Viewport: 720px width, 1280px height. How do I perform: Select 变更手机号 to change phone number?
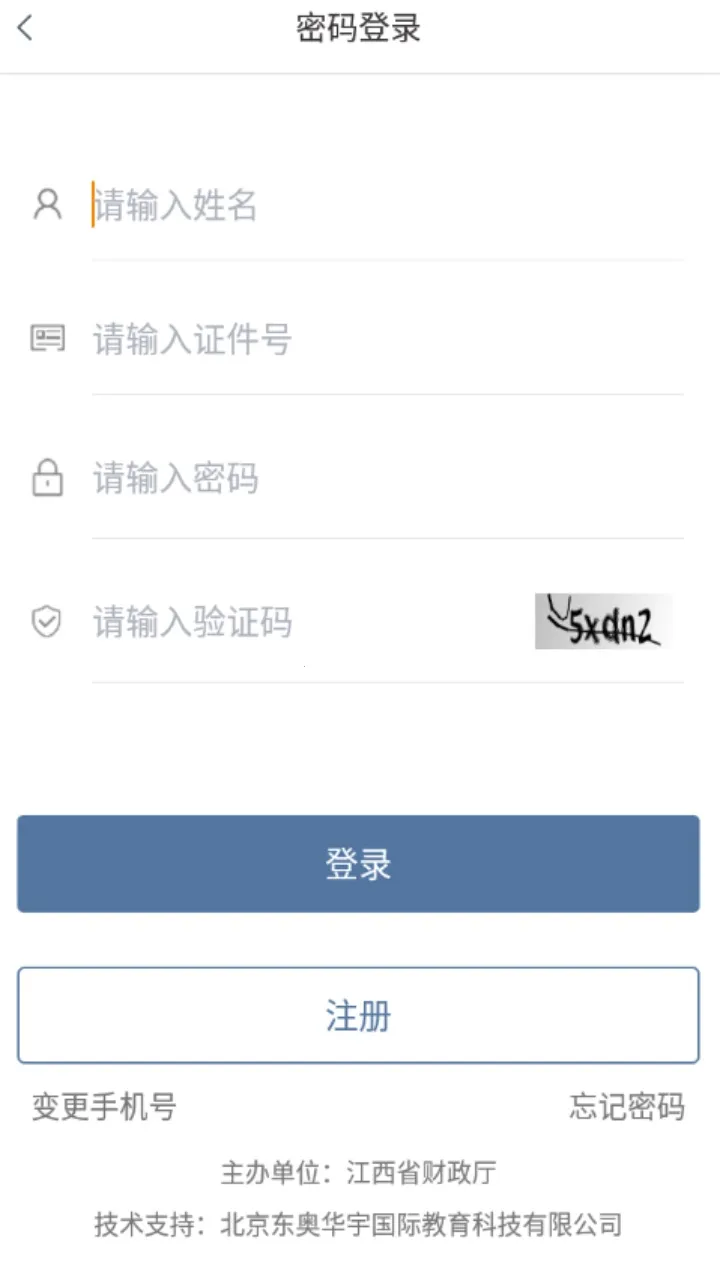(x=103, y=1106)
